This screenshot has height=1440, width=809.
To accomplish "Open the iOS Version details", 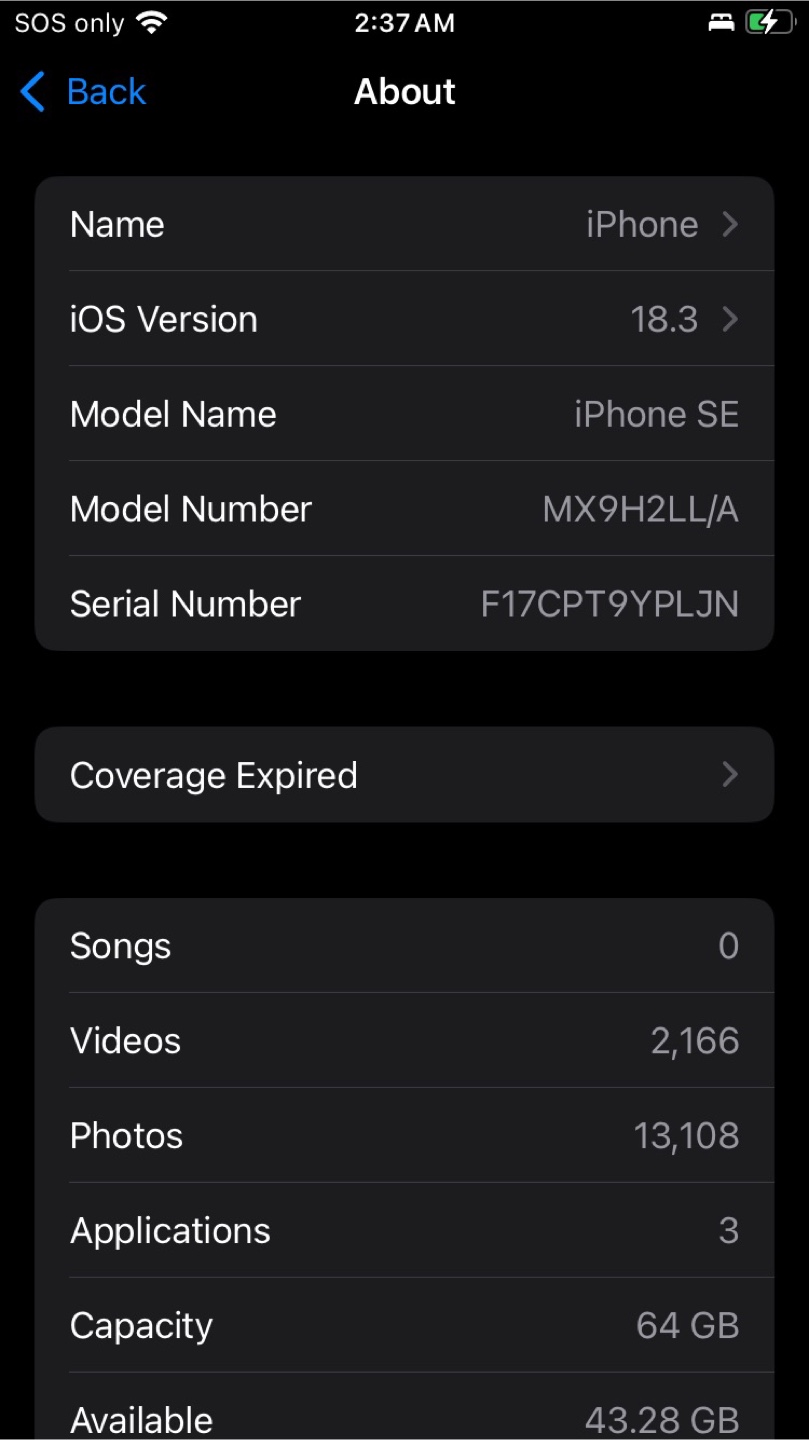I will (x=404, y=319).
